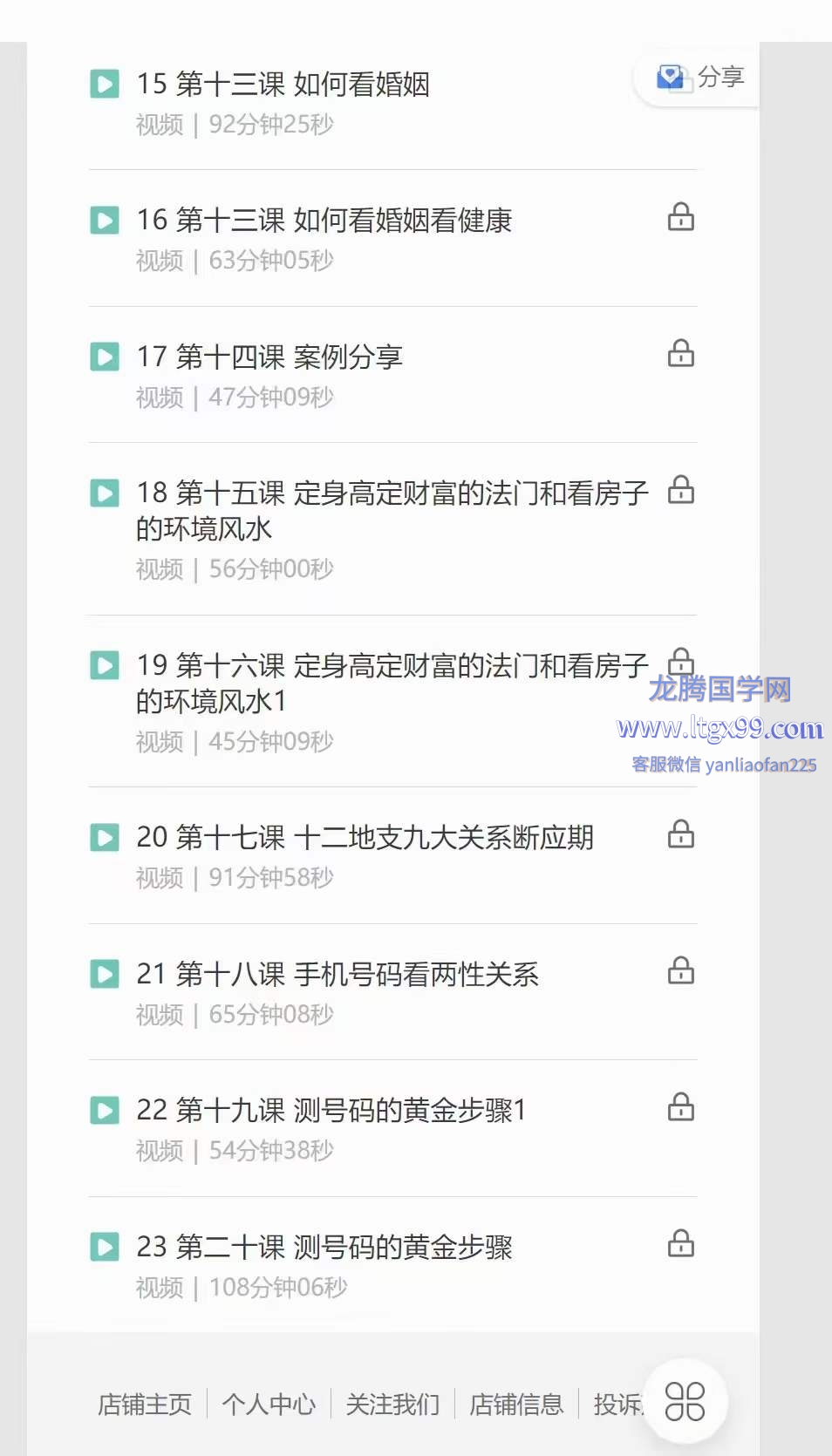Open lesson 20 十二地支九大关系断应期
This screenshot has height=1456, width=832.
click(365, 838)
